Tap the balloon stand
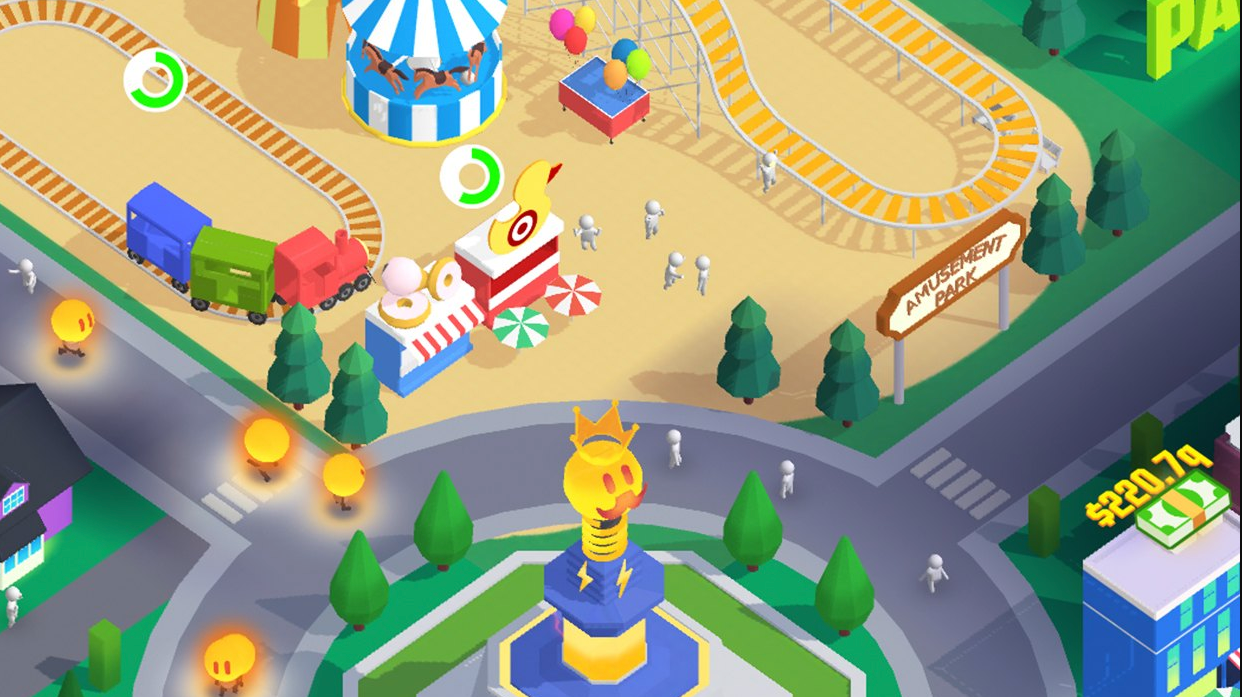This screenshot has height=697, width=1242. [603, 85]
